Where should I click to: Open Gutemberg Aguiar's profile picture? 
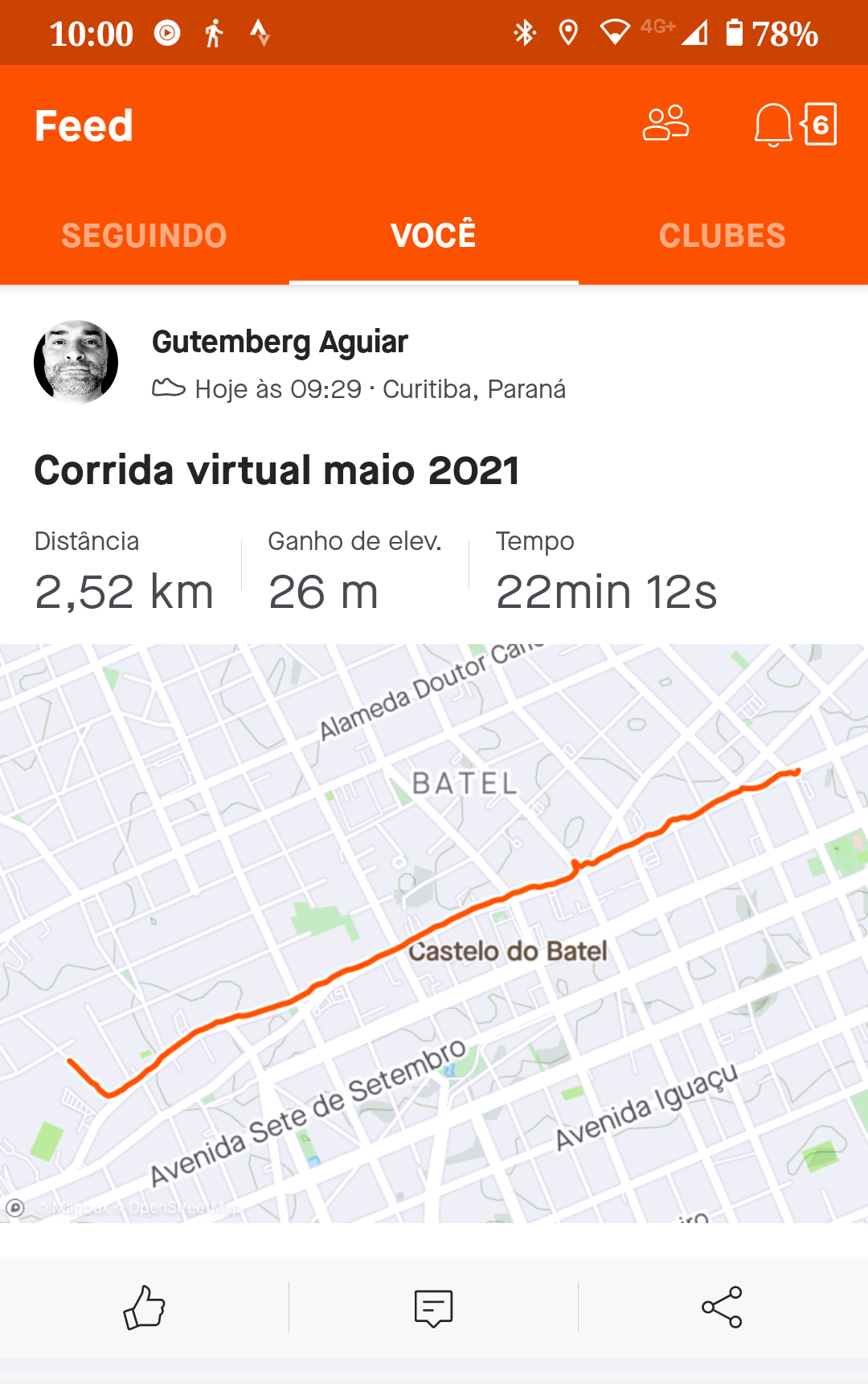tap(76, 362)
